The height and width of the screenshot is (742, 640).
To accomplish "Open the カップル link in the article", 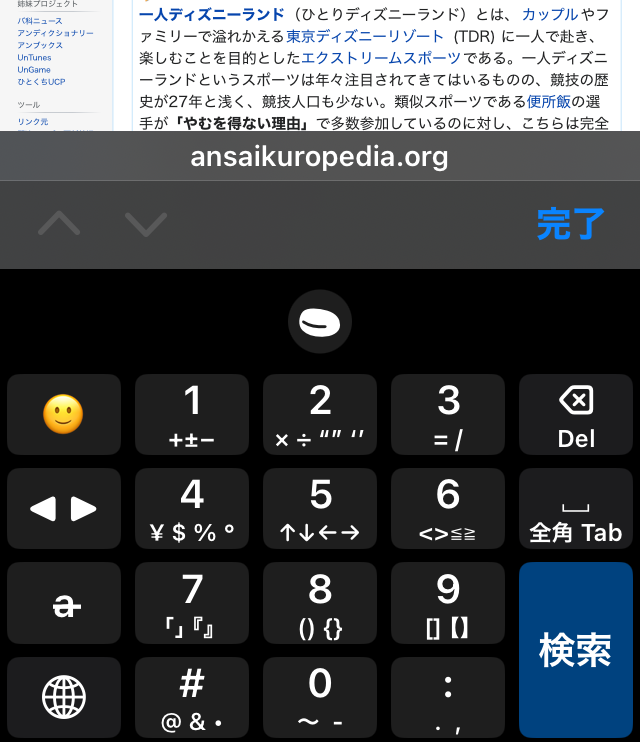I will pyautogui.click(x=549, y=15).
